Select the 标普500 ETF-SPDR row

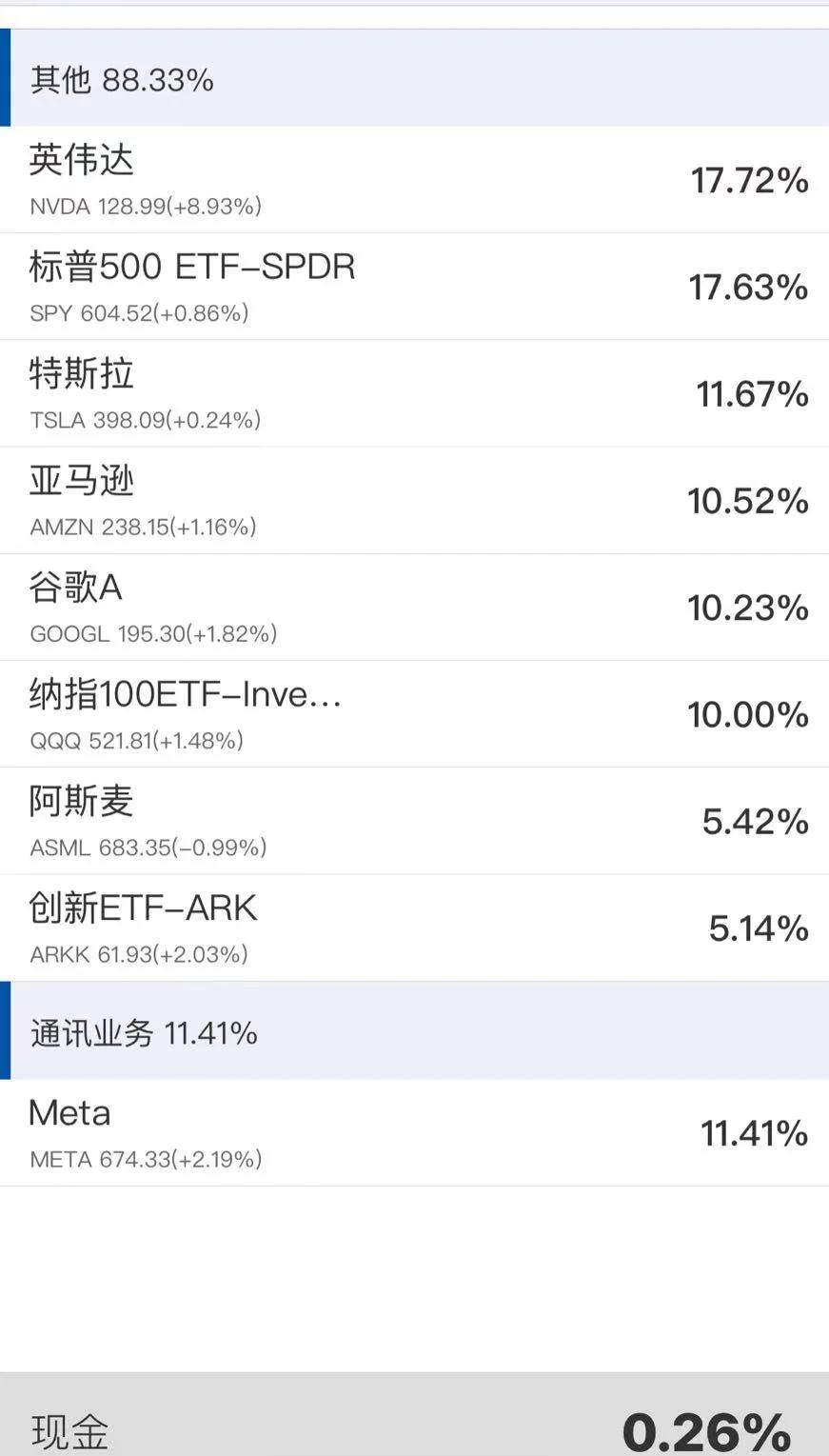pos(414,284)
